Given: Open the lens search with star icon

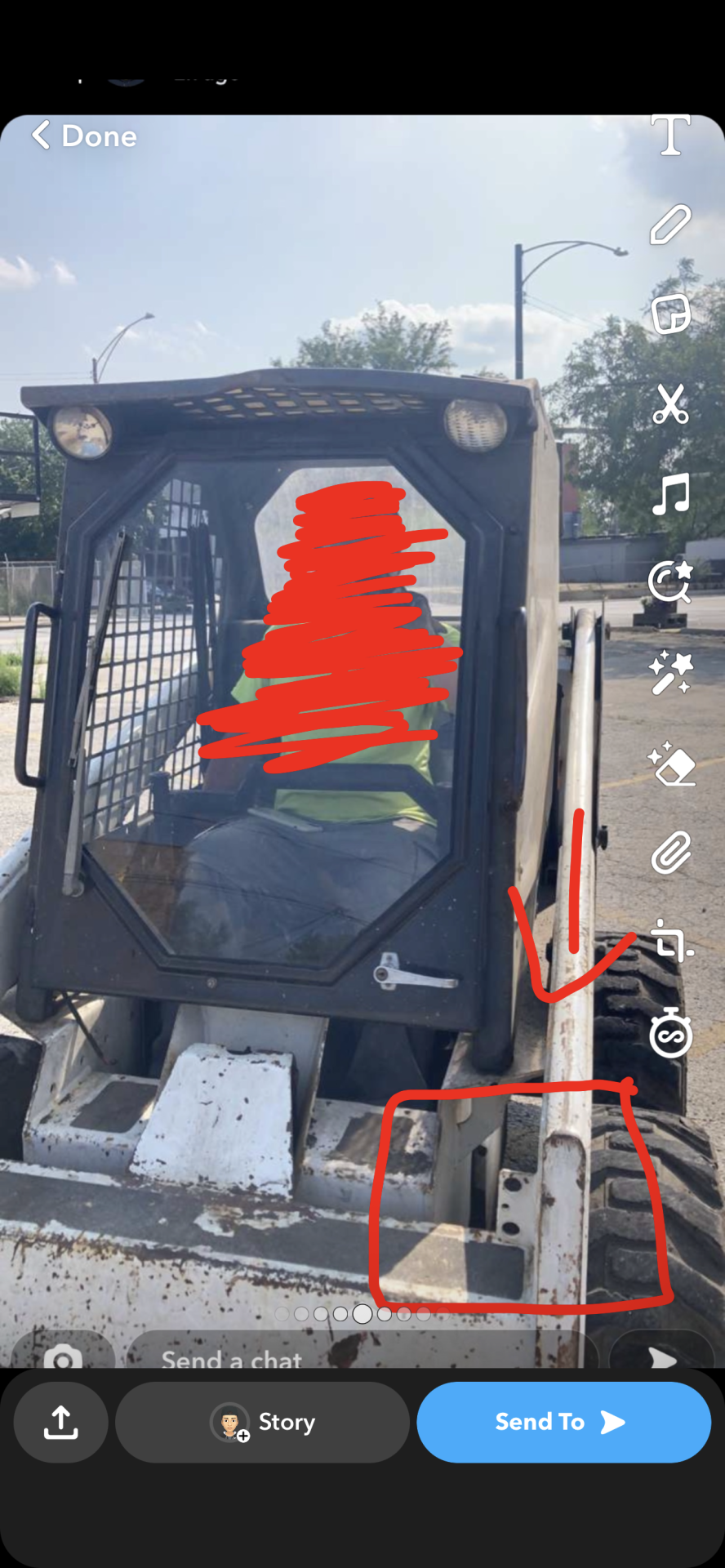Looking at the screenshot, I should pos(670,582).
